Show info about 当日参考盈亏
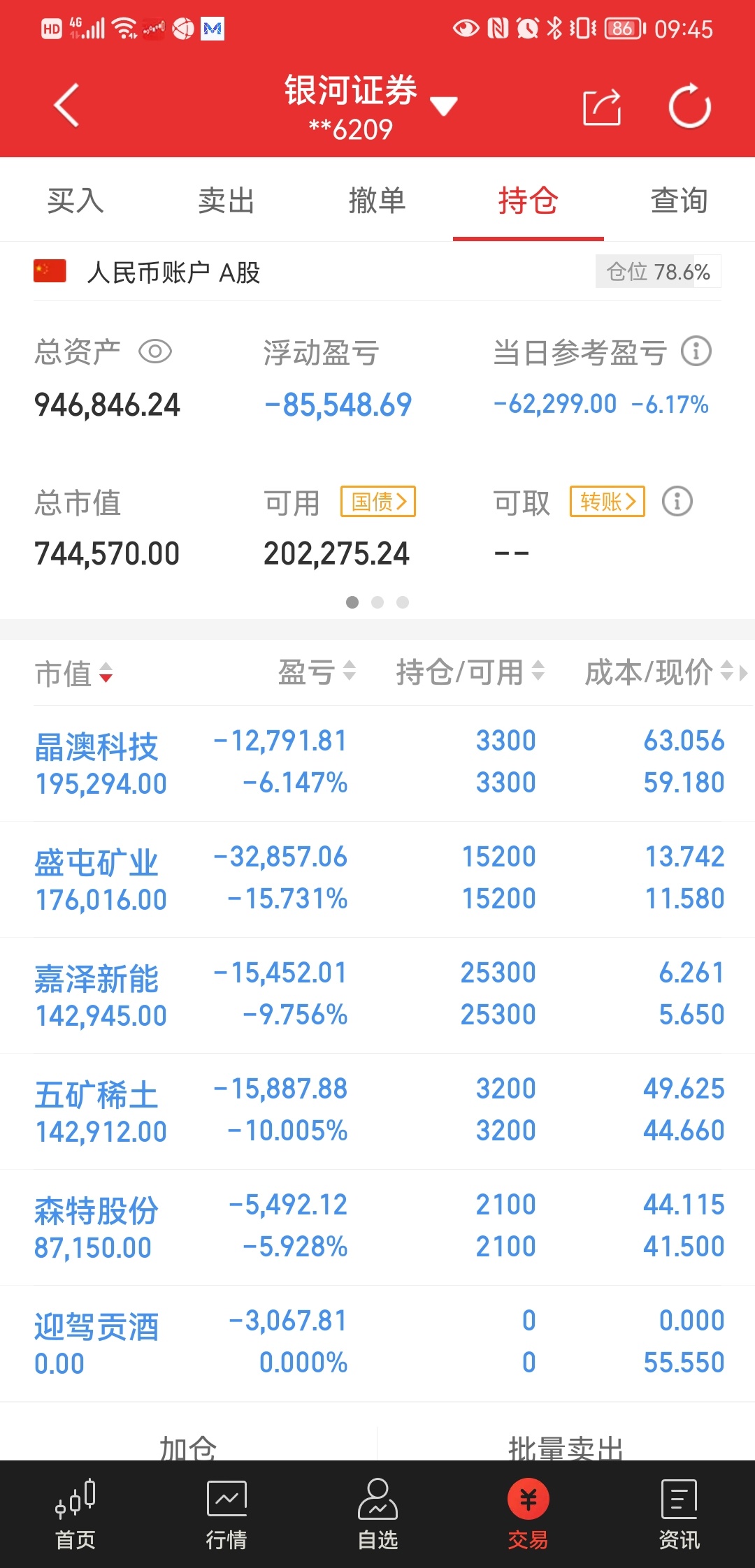This screenshot has height=1568, width=755. click(x=696, y=351)
